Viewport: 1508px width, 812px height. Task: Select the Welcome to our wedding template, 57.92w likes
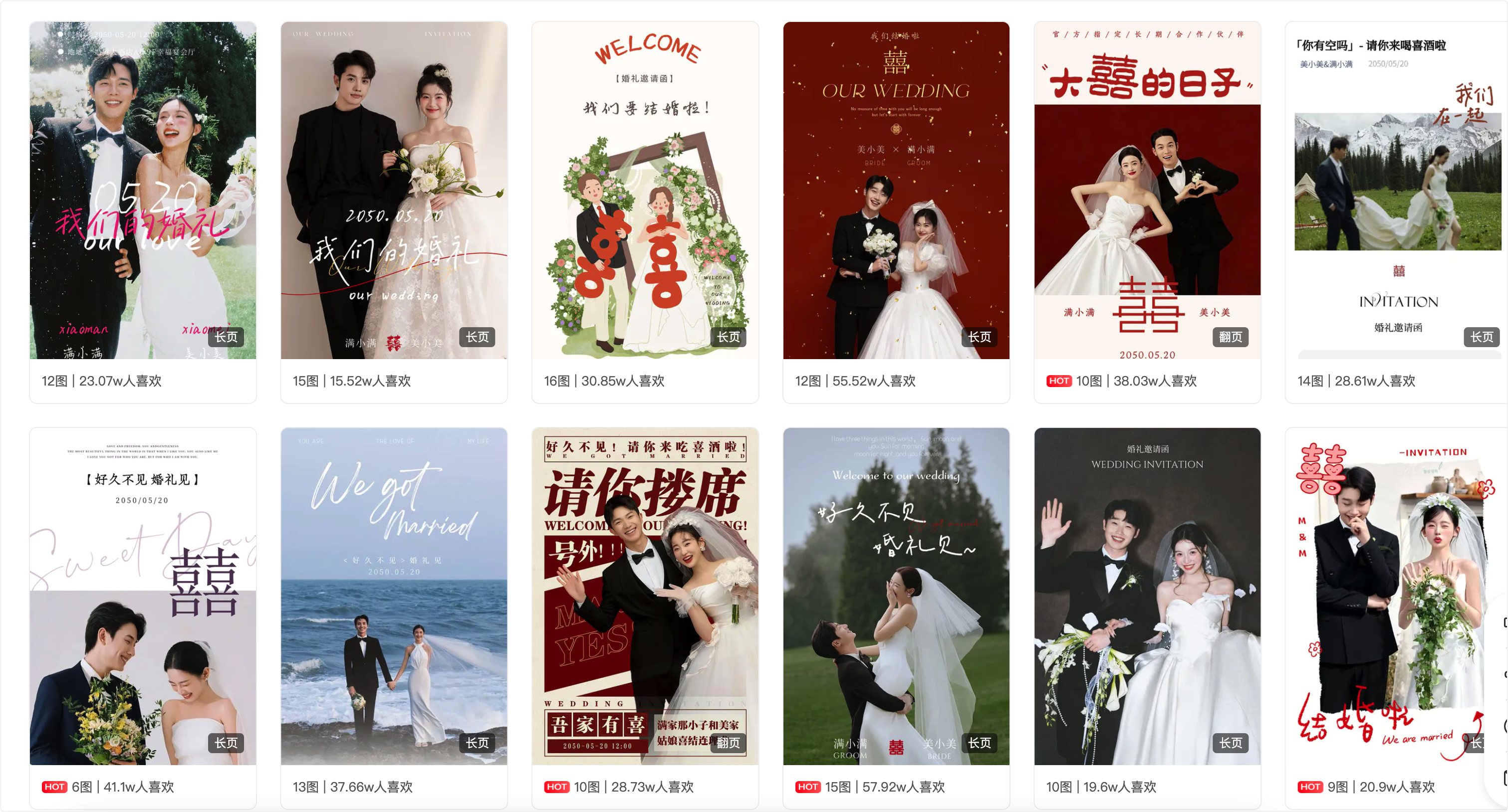pos(896,596)
